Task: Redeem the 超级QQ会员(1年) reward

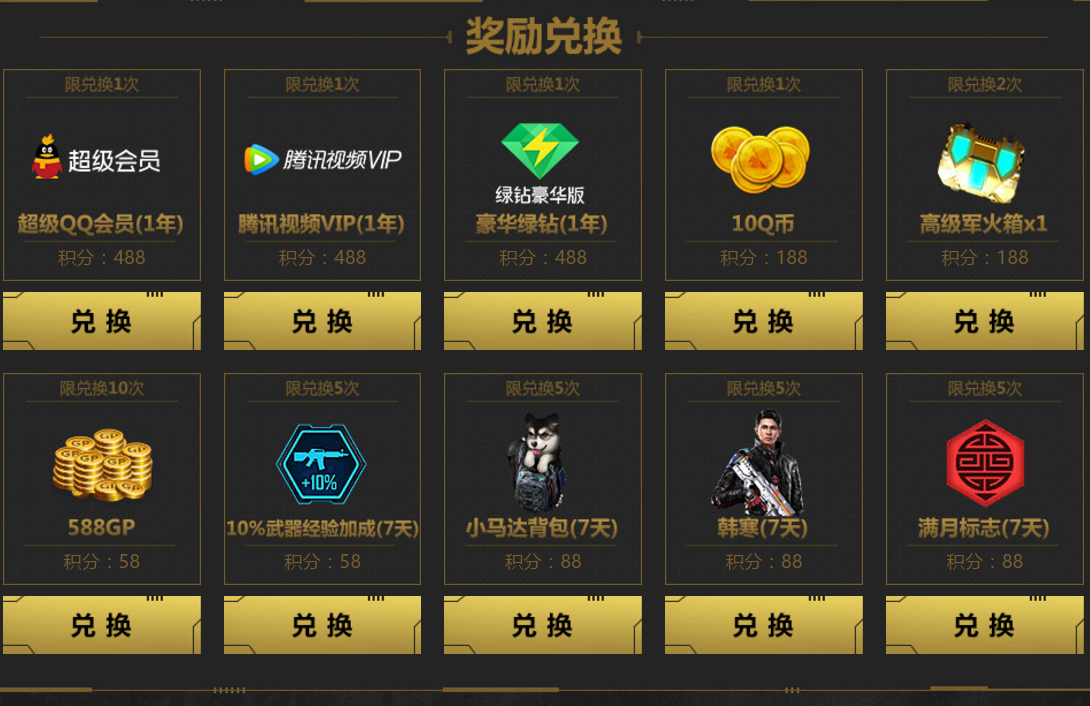Action: click(101, 321)
